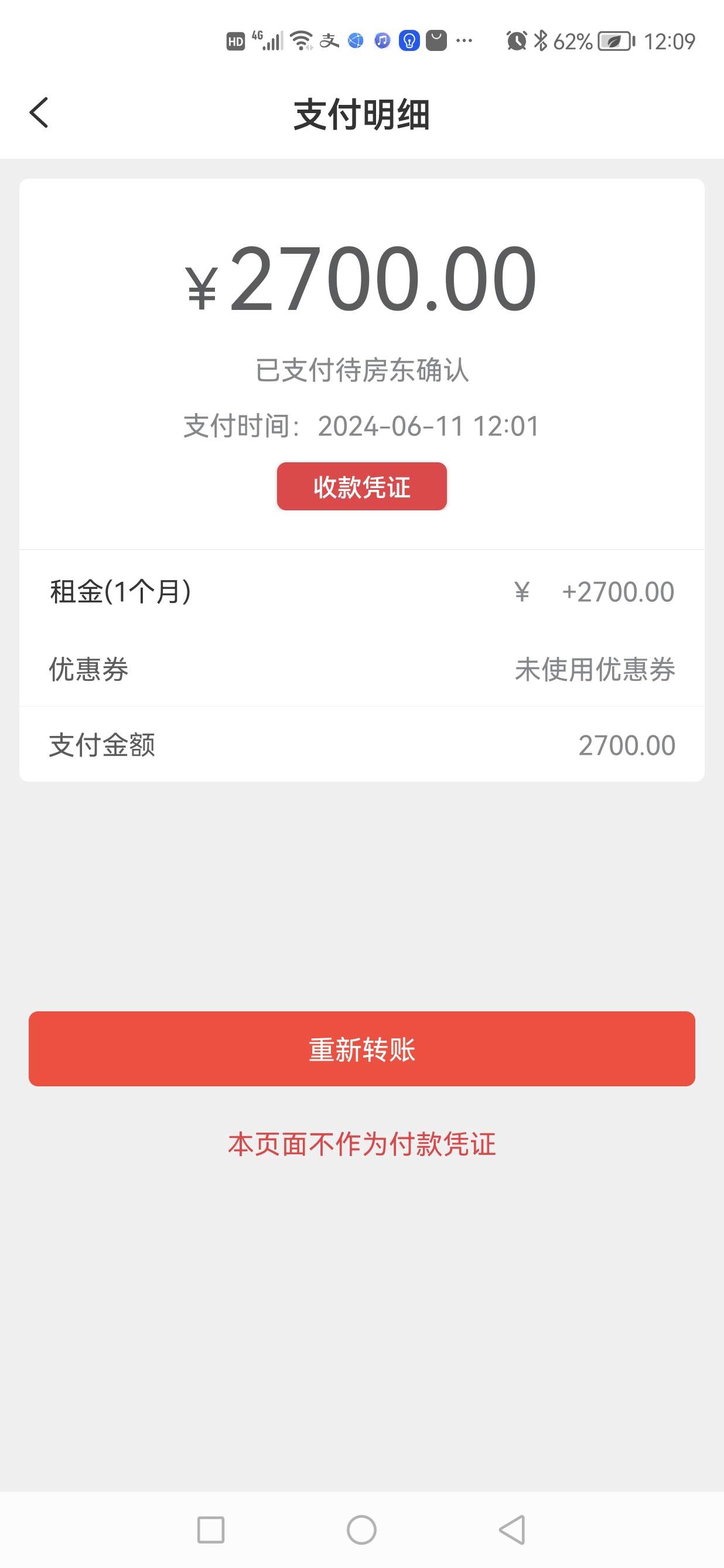Open the recent apps overview
The height and width of the screenshot is (1568, 724).
(210, 1530)
